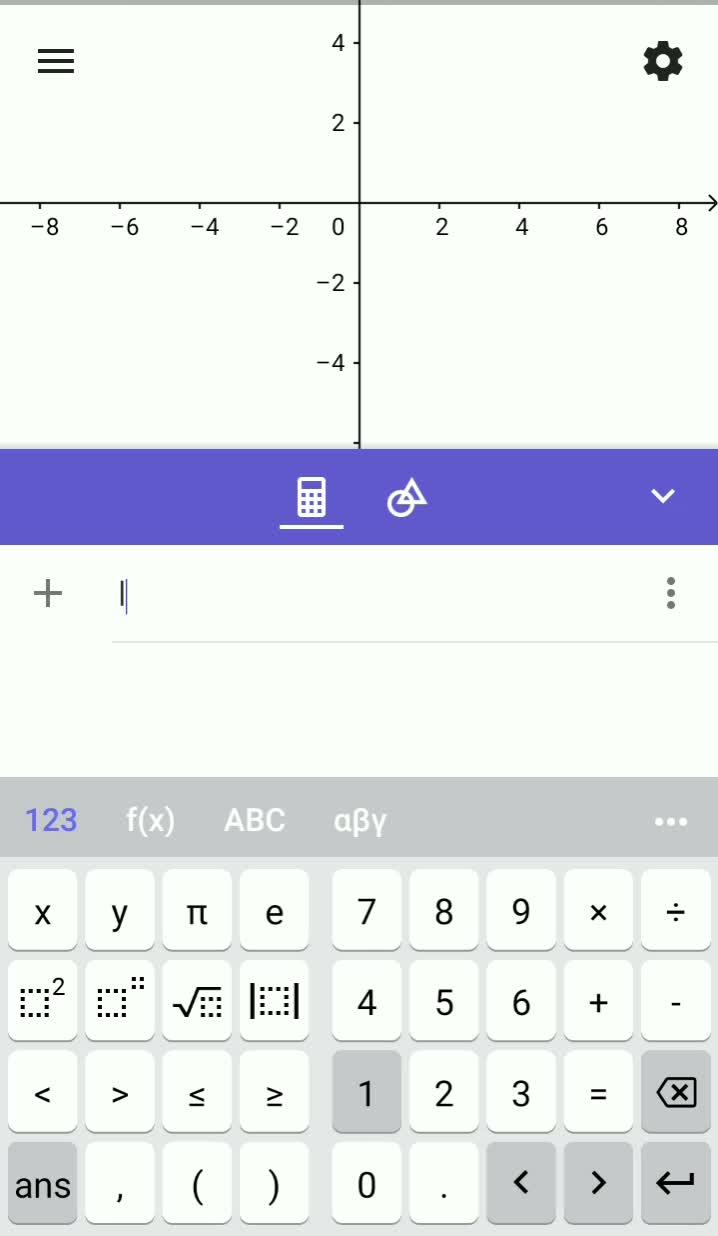Tap the keyboard enter key
718x1236 pixels.
pos(675,1185)
